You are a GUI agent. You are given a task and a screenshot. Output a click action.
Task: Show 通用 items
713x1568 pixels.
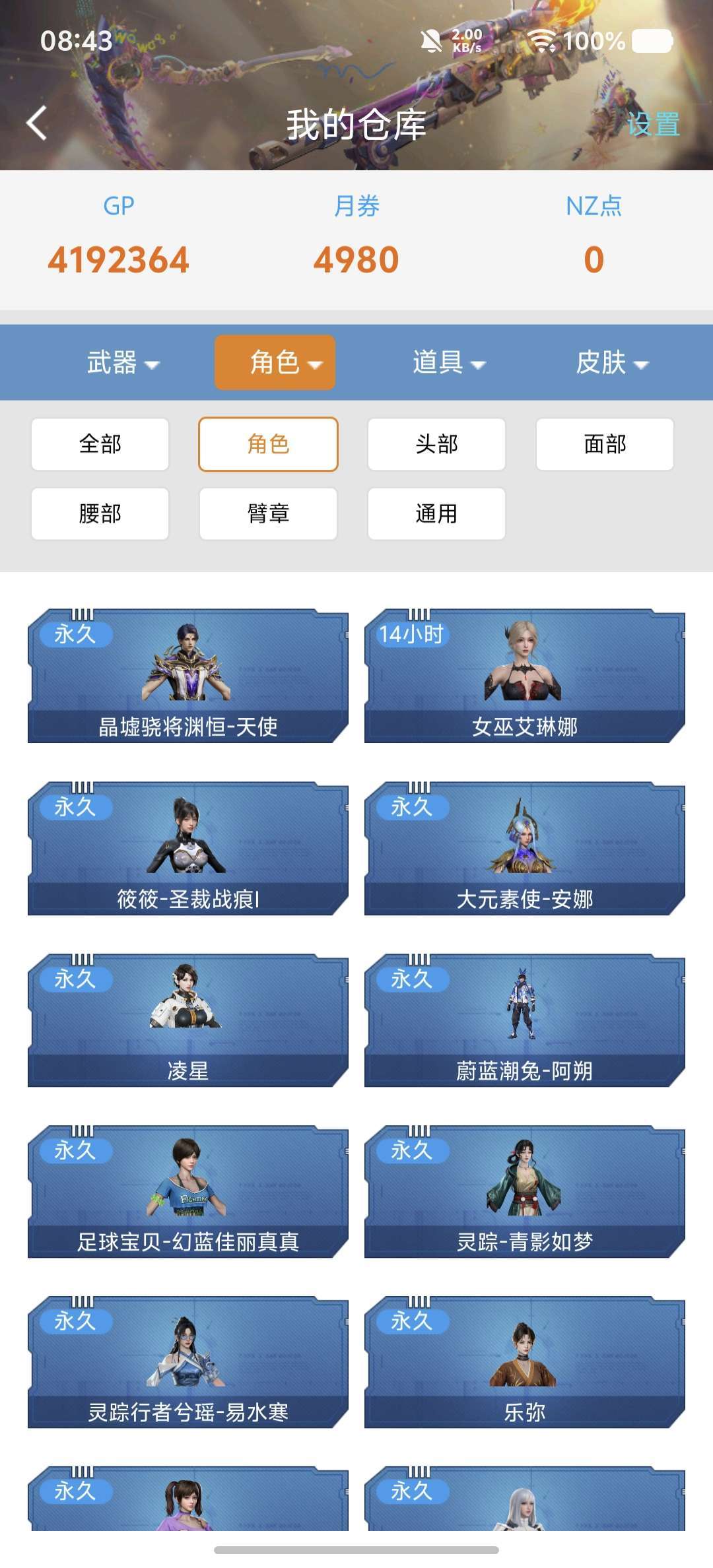436,513
